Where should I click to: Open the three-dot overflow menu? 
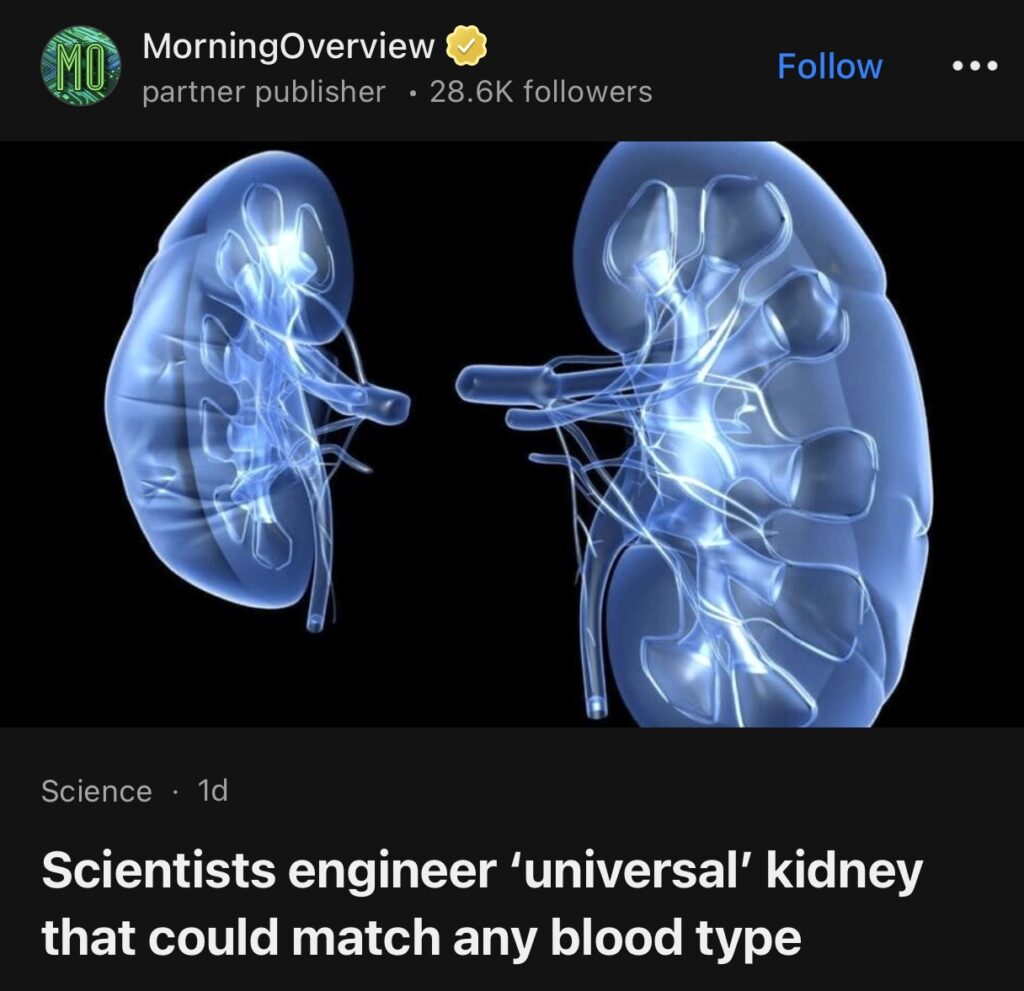[973, 67]
